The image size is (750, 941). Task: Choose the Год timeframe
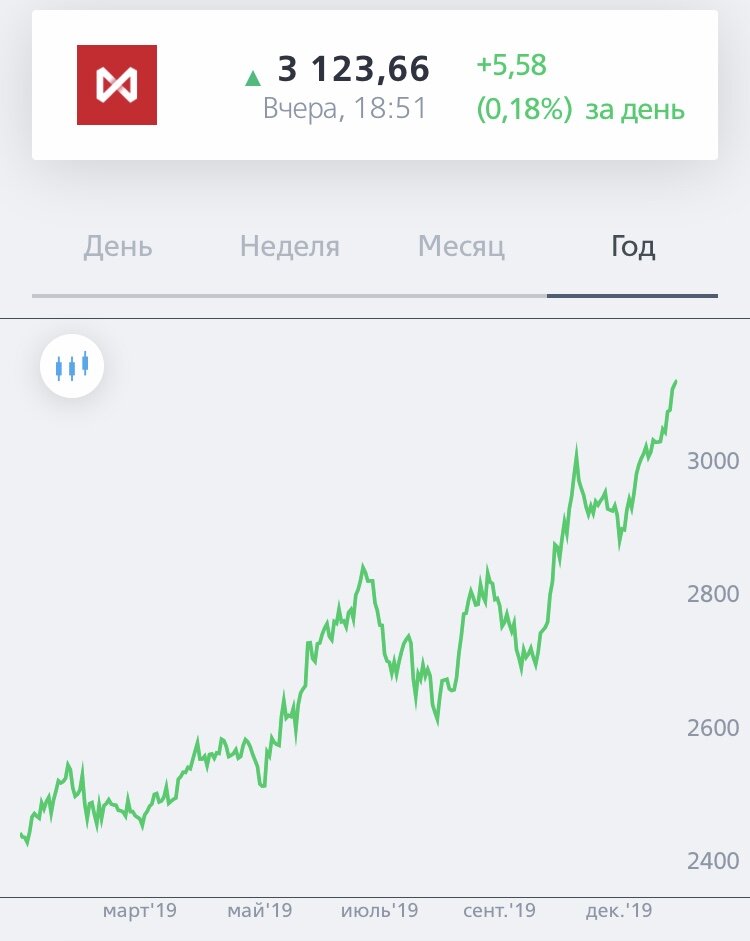633,247
